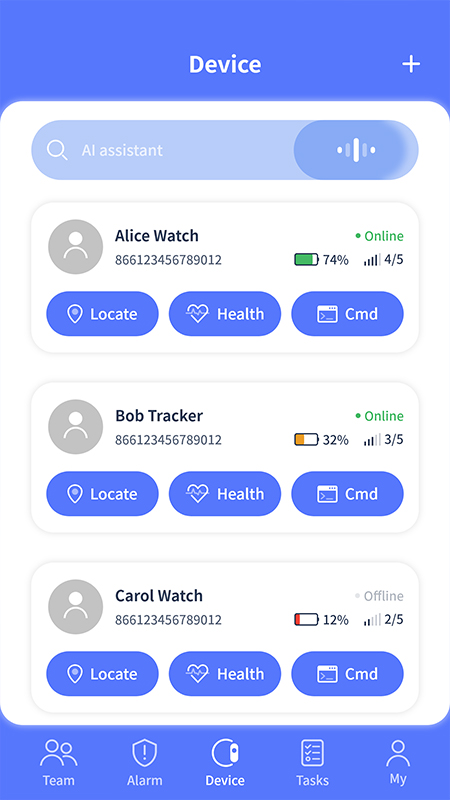Viewport: 450px width, 800px height.
Task: Open the My tab
Action: coord(398,763)
